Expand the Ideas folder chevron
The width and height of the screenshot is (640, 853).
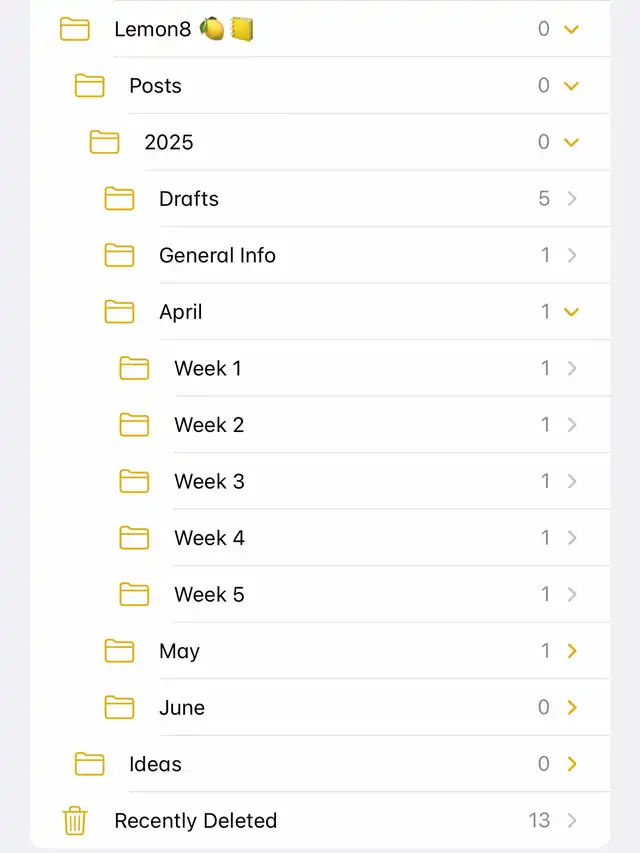pos(572,764)
